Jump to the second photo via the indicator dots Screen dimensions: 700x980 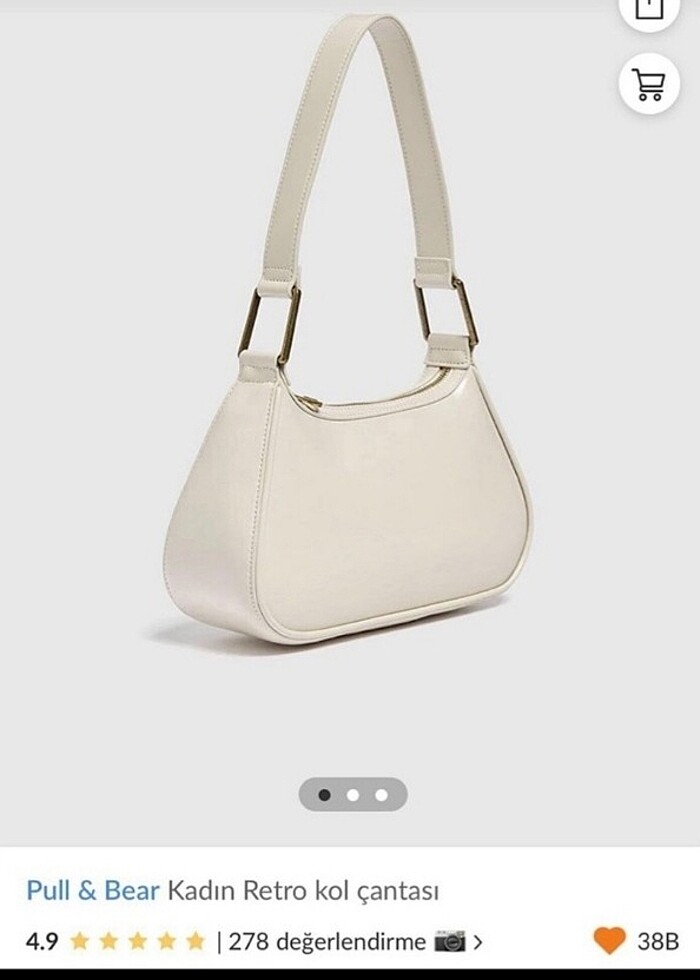pos(353,795)
